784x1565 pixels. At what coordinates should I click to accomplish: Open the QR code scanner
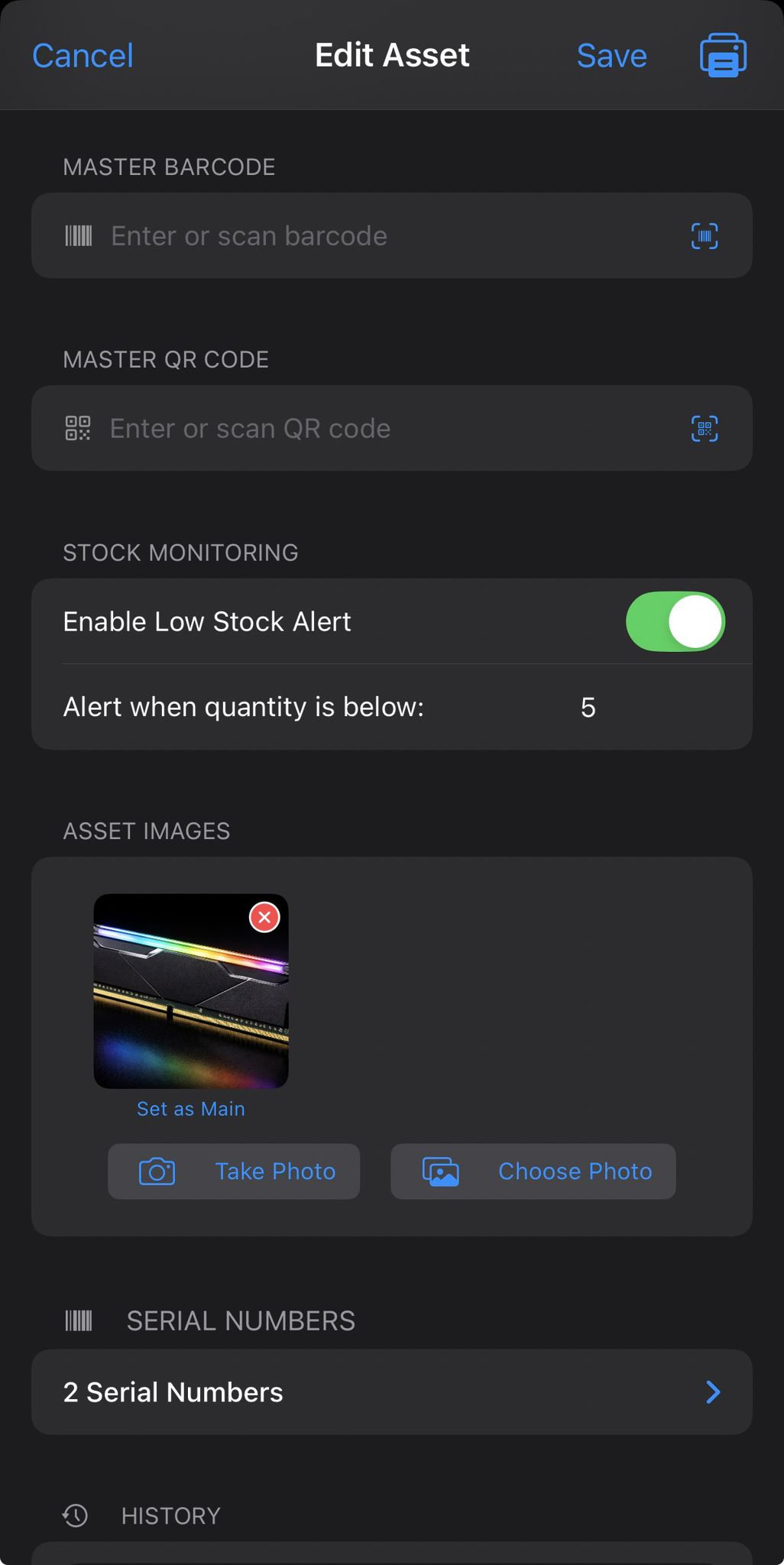point(703,428)
